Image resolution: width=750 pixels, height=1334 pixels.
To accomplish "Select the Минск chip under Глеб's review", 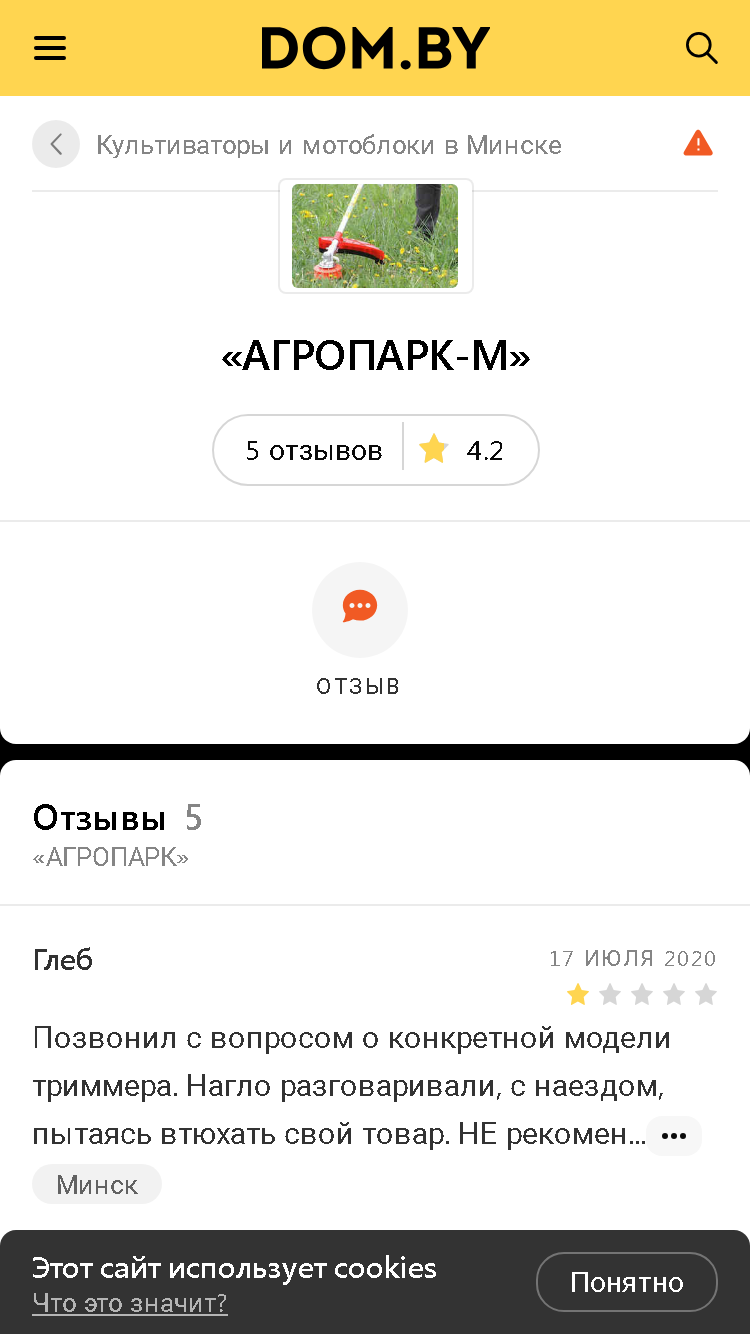I will coord(97,1184).
